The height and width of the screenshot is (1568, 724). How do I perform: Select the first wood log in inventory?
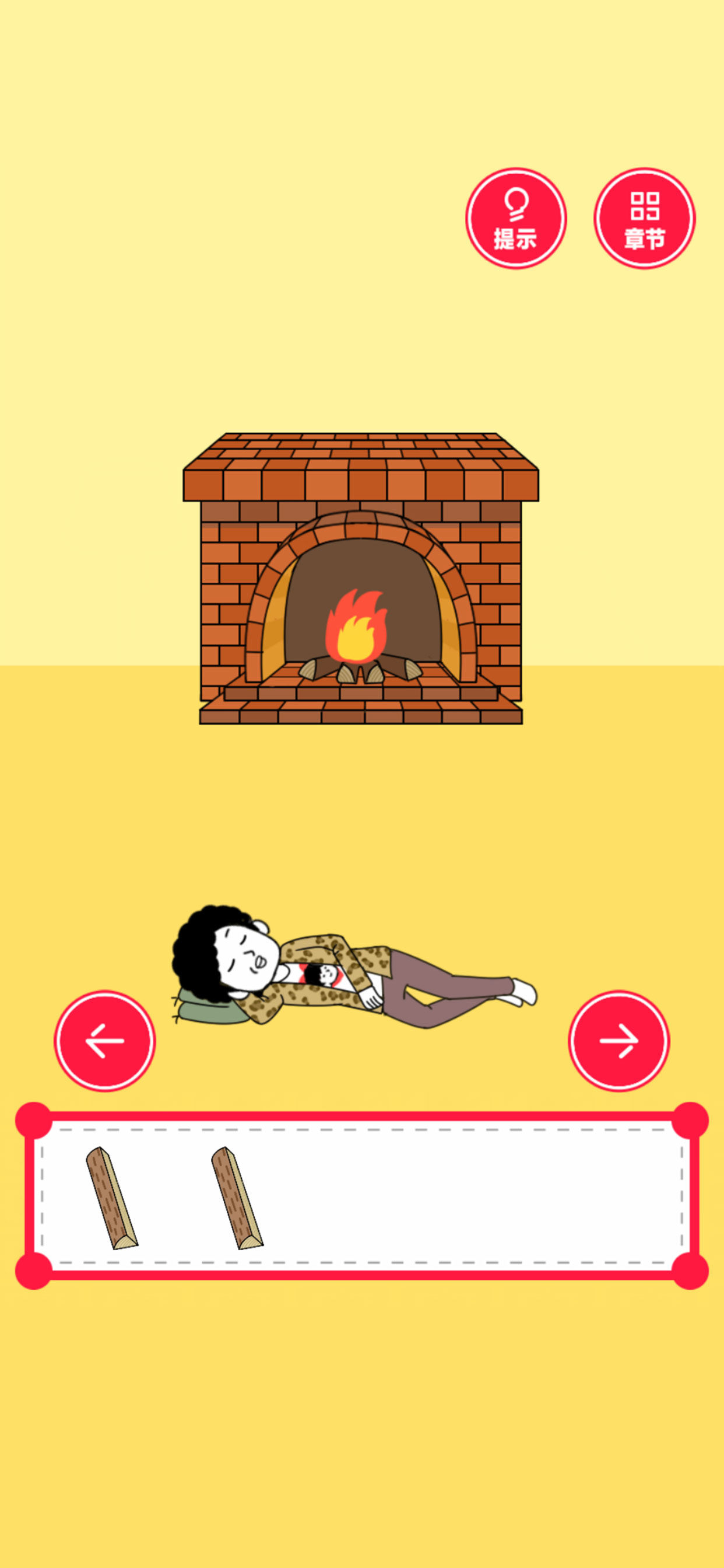coord(112,1198)
